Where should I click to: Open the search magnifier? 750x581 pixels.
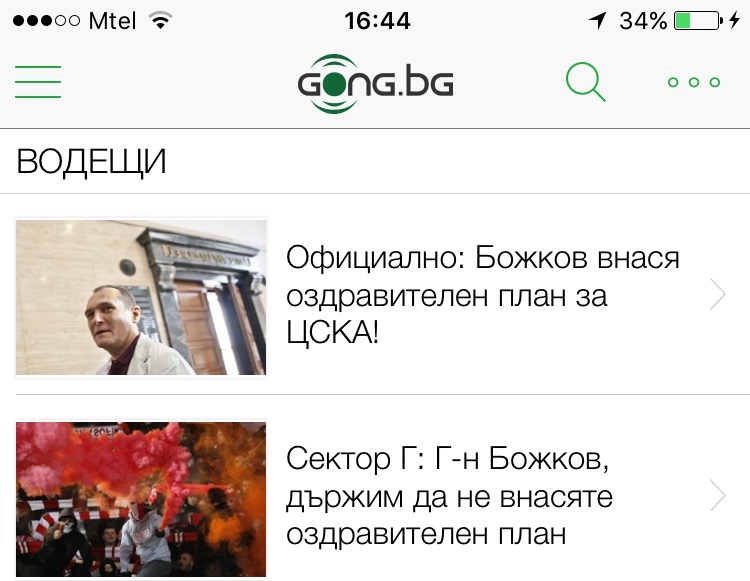pyautogui.click(x=586, y=82)
